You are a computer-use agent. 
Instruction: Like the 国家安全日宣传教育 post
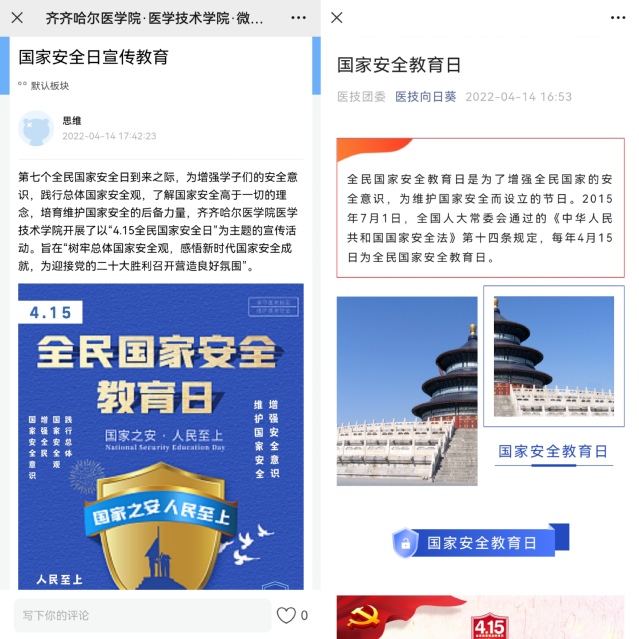coord(287,615)
